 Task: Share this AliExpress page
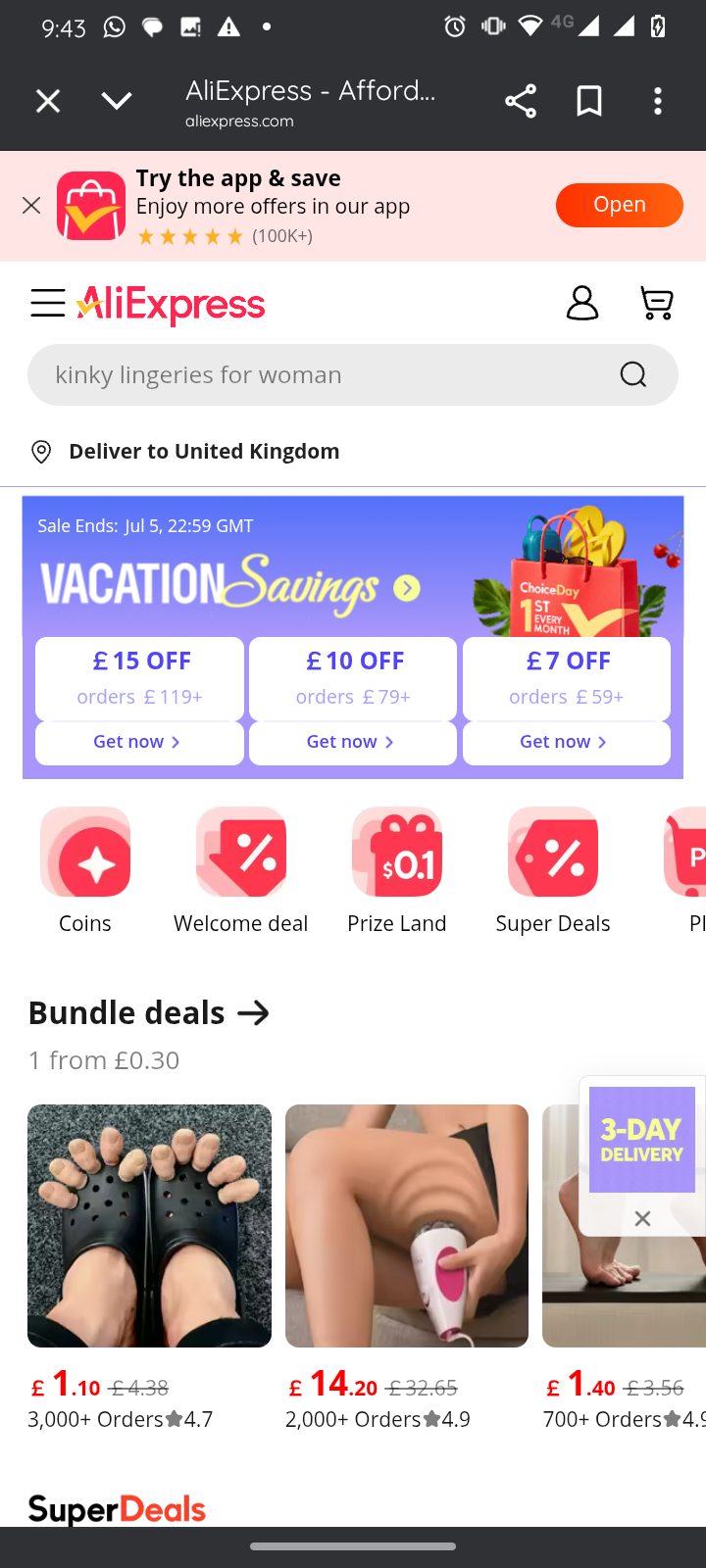(x=520, y=101)
